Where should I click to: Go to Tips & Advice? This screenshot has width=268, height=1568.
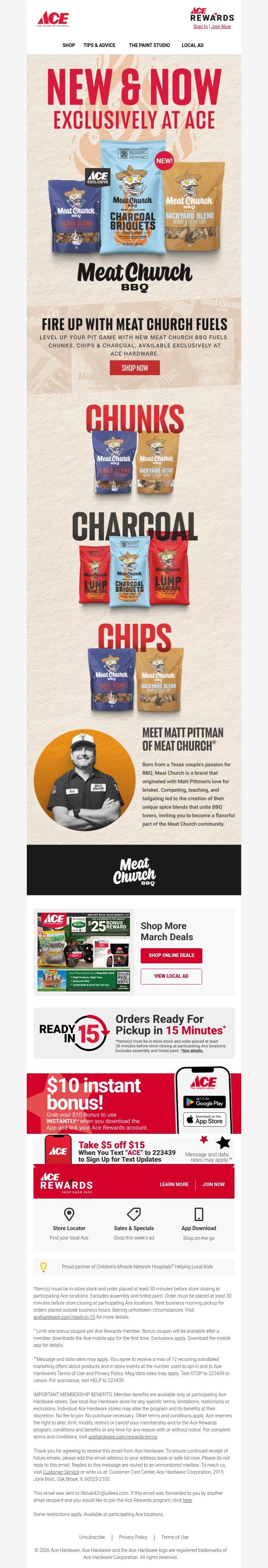click(x=99, y=45)
